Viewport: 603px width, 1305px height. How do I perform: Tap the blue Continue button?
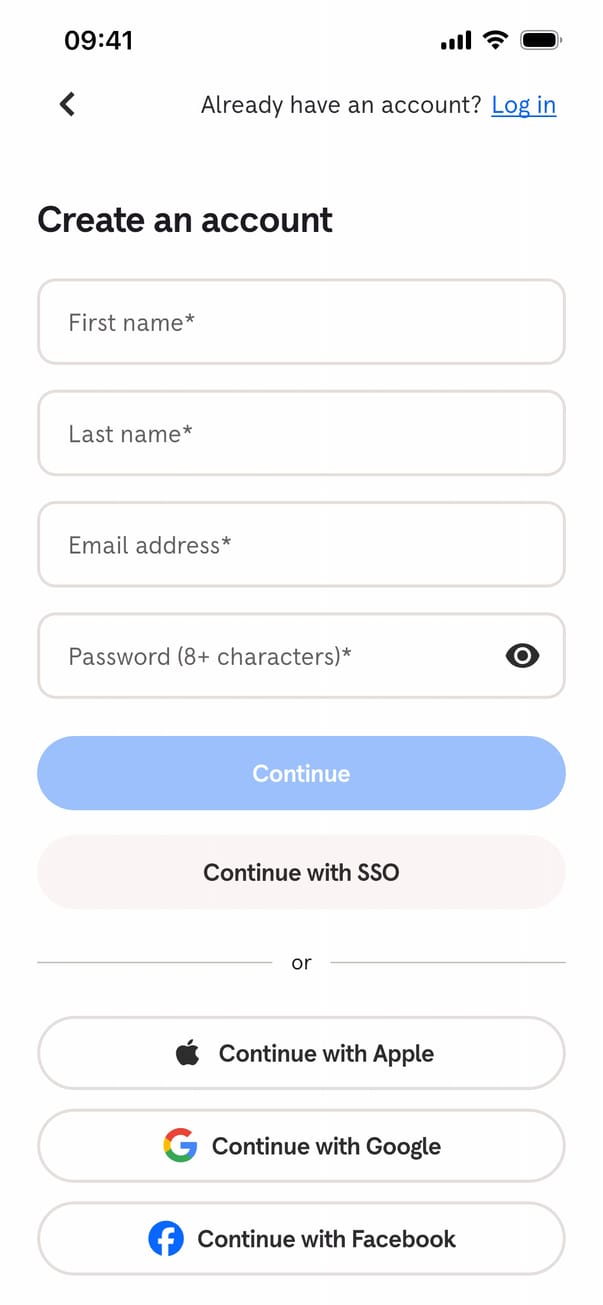point(300,773)
